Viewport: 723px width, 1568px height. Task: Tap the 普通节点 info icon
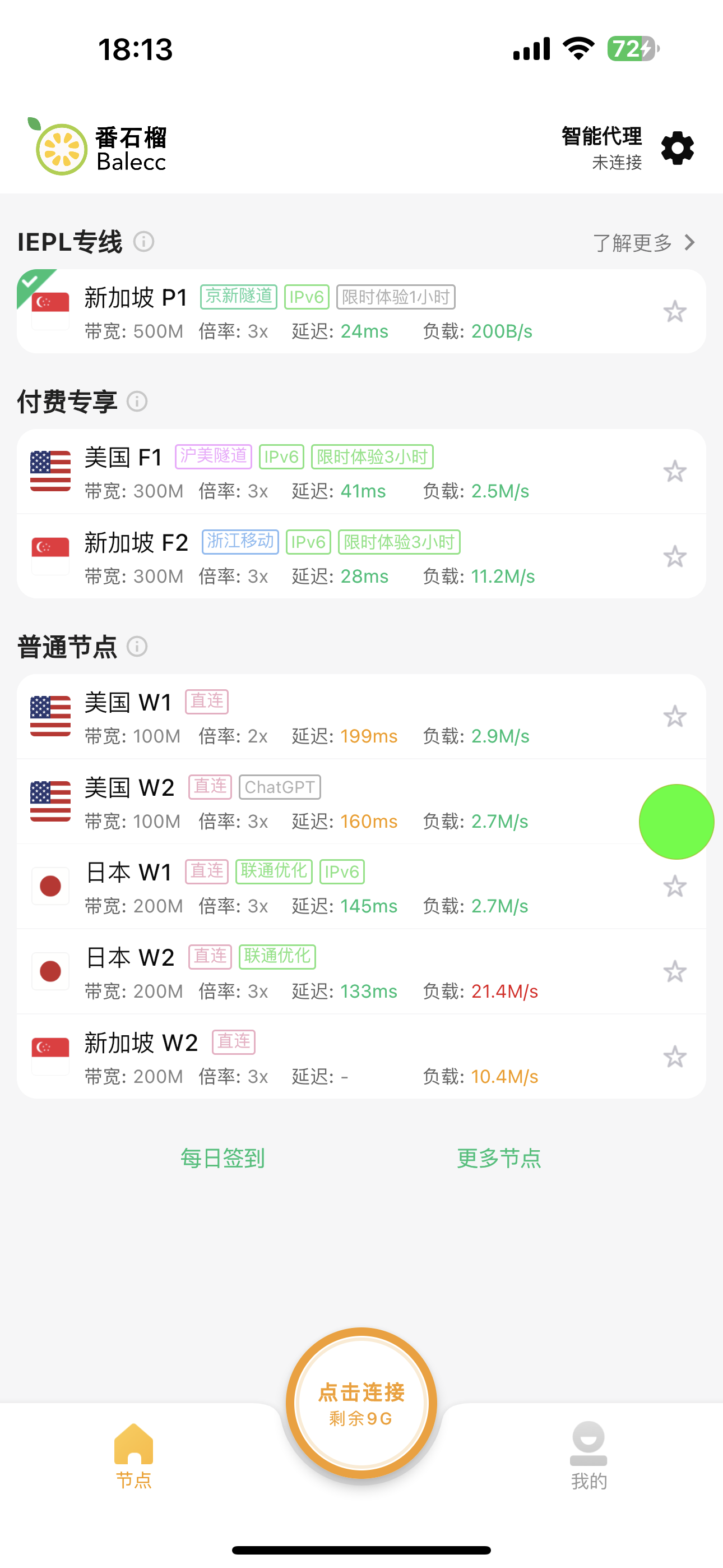tap(137, 648)
